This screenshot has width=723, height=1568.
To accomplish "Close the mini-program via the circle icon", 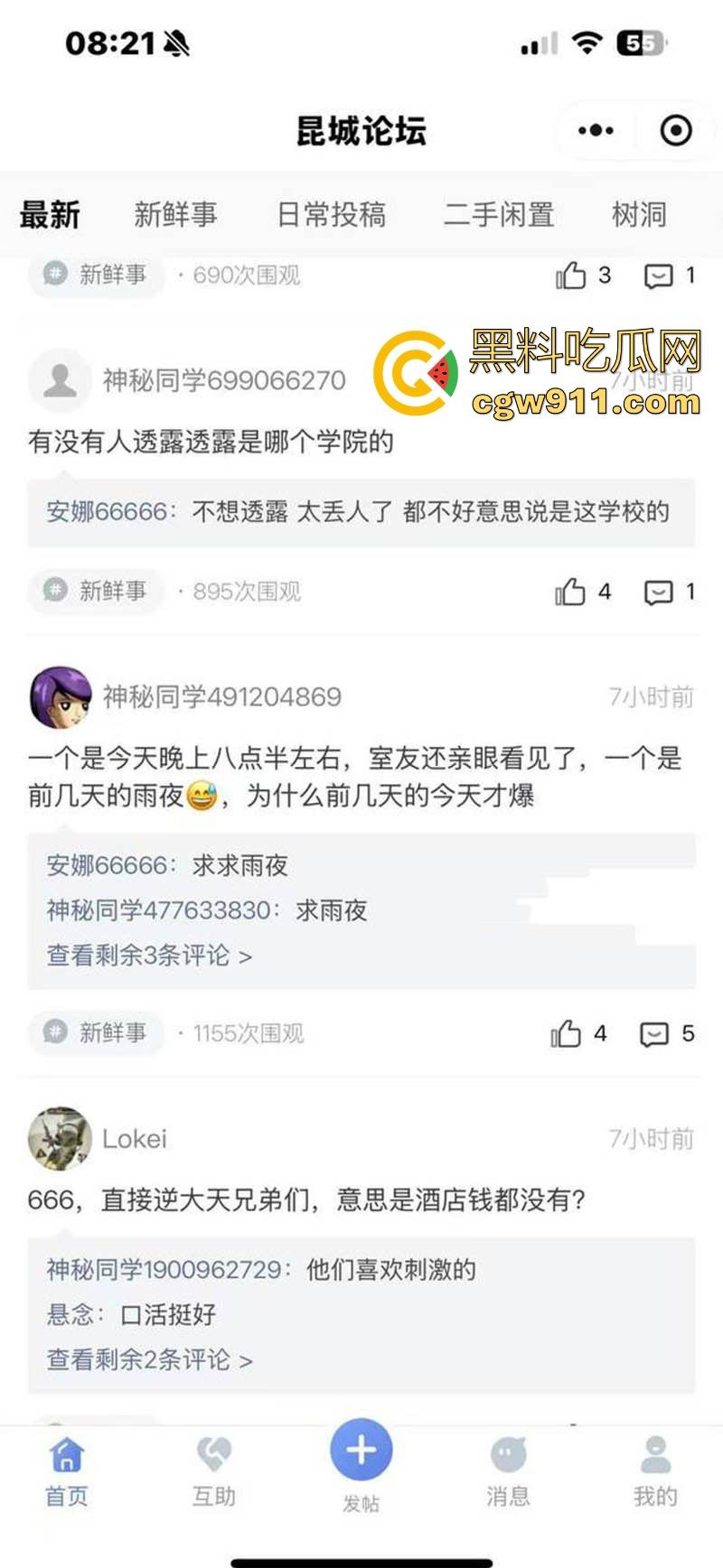I will tap(675, 131).
